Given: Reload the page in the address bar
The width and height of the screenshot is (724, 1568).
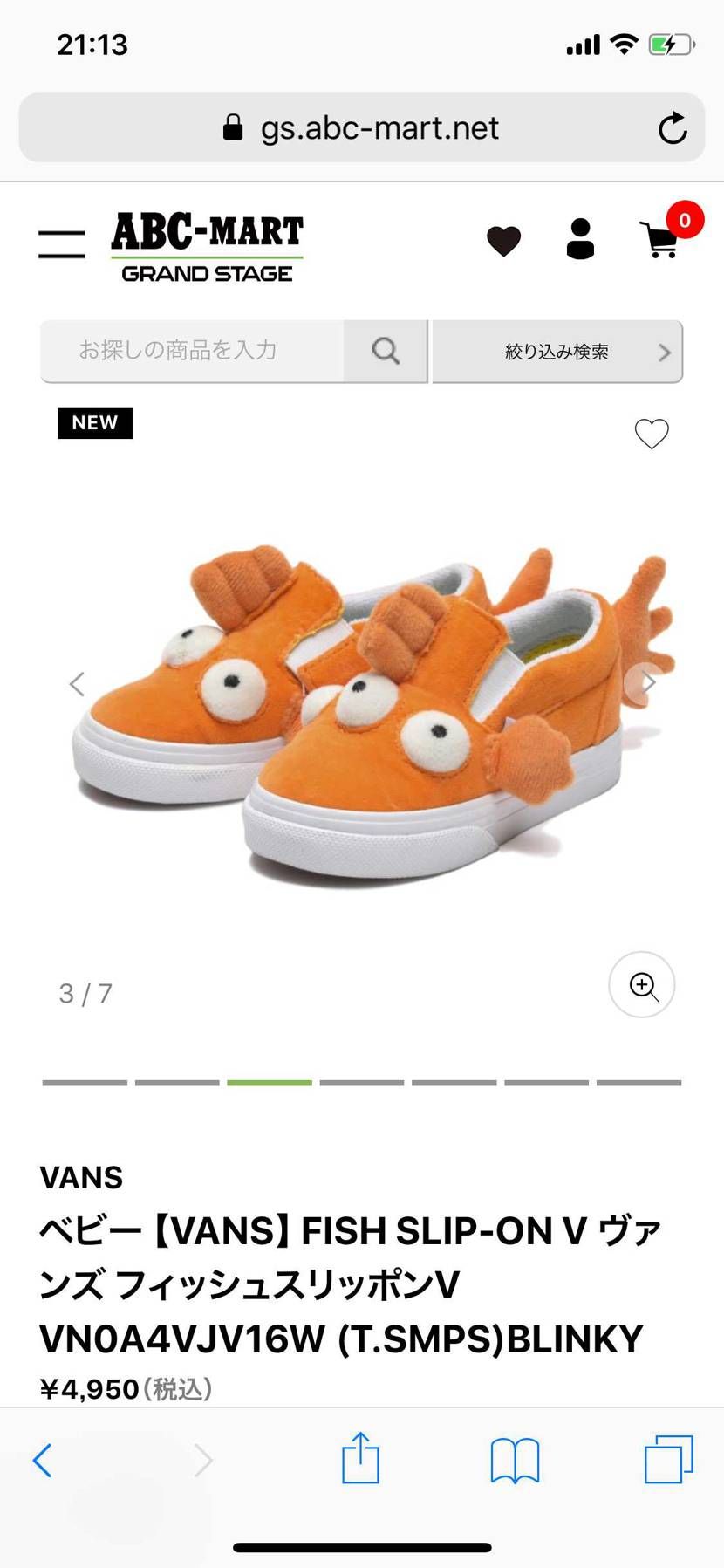Looking at the screenshot, I should (672, 128).
